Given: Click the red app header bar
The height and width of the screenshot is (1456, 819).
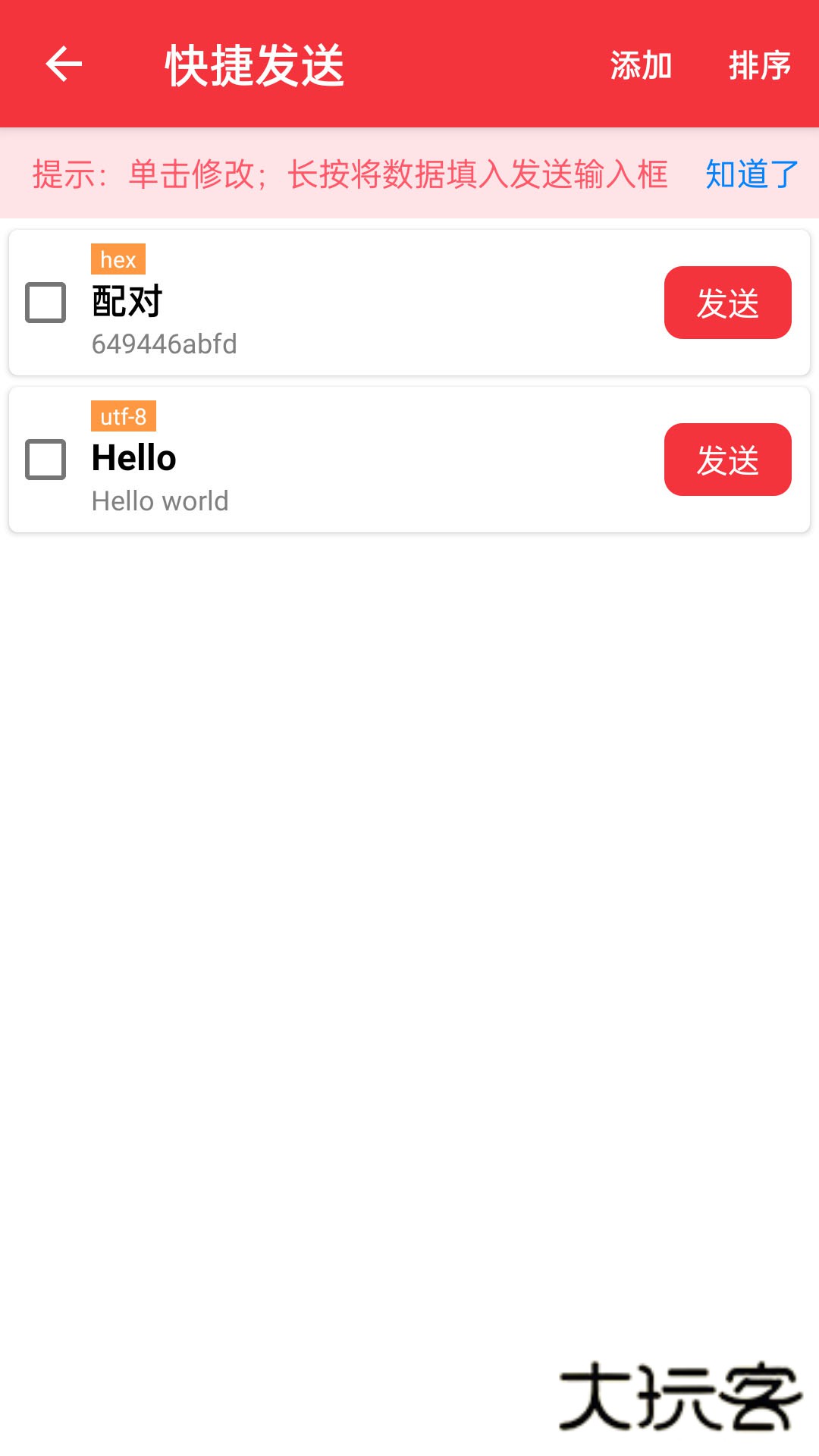Looking at the screenshot, I should (x=409, y=64).
